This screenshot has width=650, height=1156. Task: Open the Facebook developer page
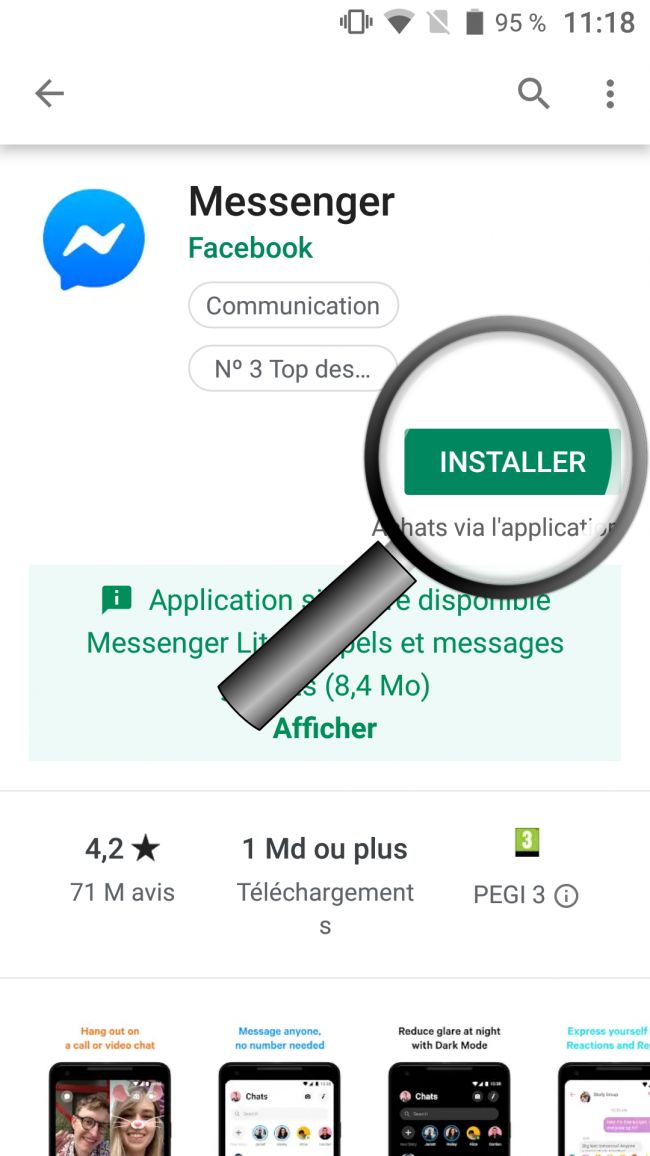pyautogui.click(x=250, y=248)
